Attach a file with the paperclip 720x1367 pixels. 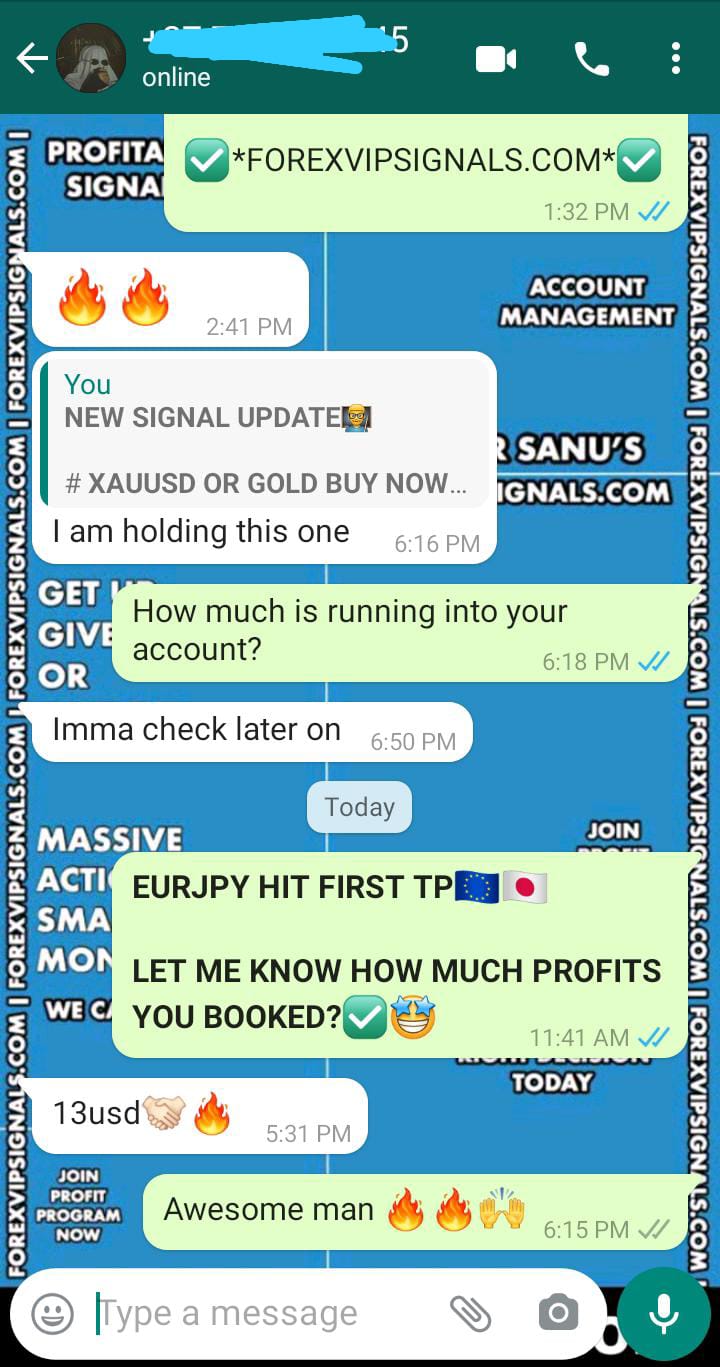click(470, 1313)
